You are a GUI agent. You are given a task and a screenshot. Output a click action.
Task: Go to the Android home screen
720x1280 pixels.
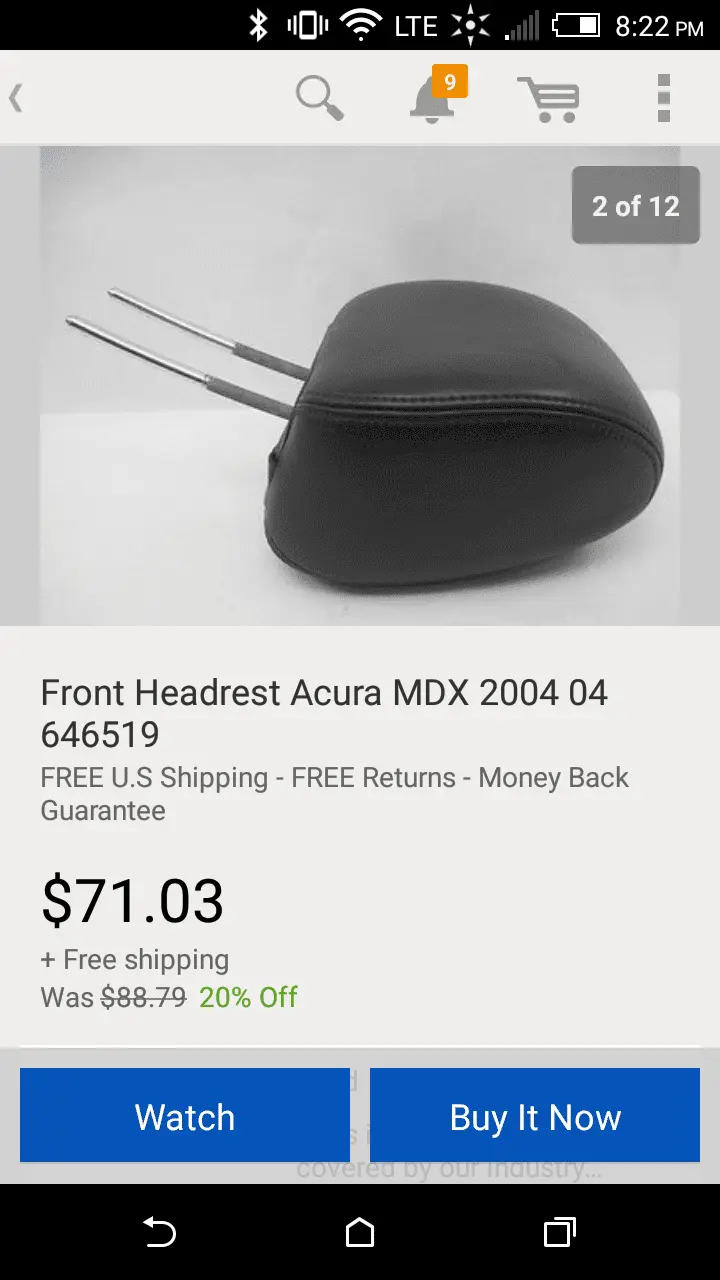point(360,1233)
